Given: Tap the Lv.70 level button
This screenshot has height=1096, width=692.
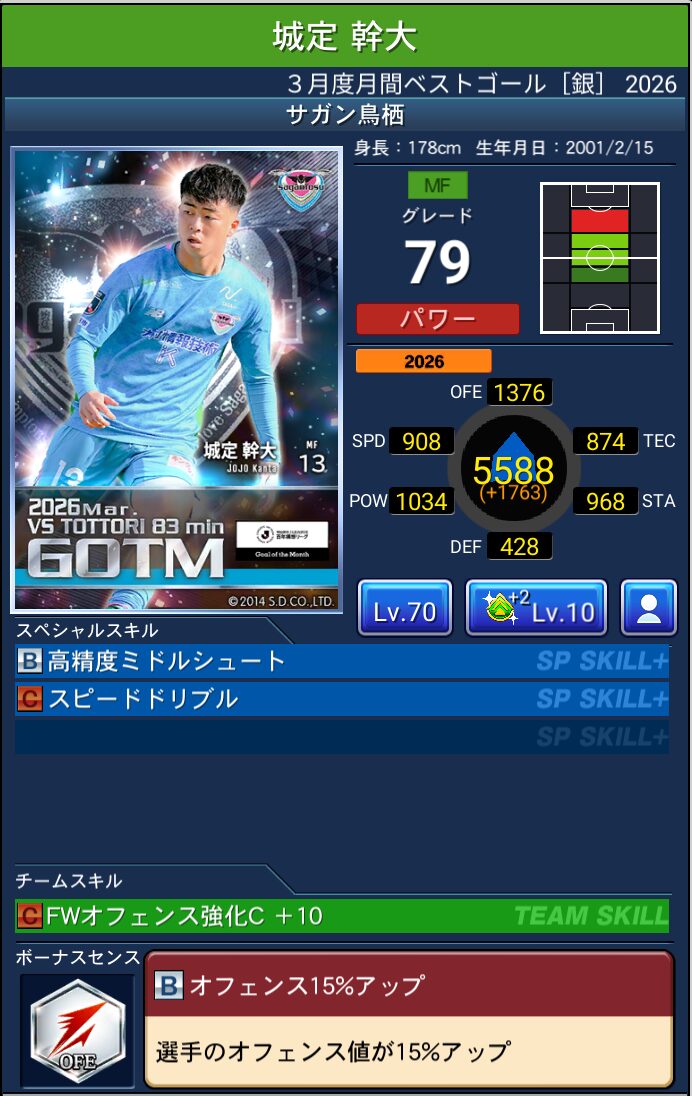Looking at the screenshot, I should 405,608.
